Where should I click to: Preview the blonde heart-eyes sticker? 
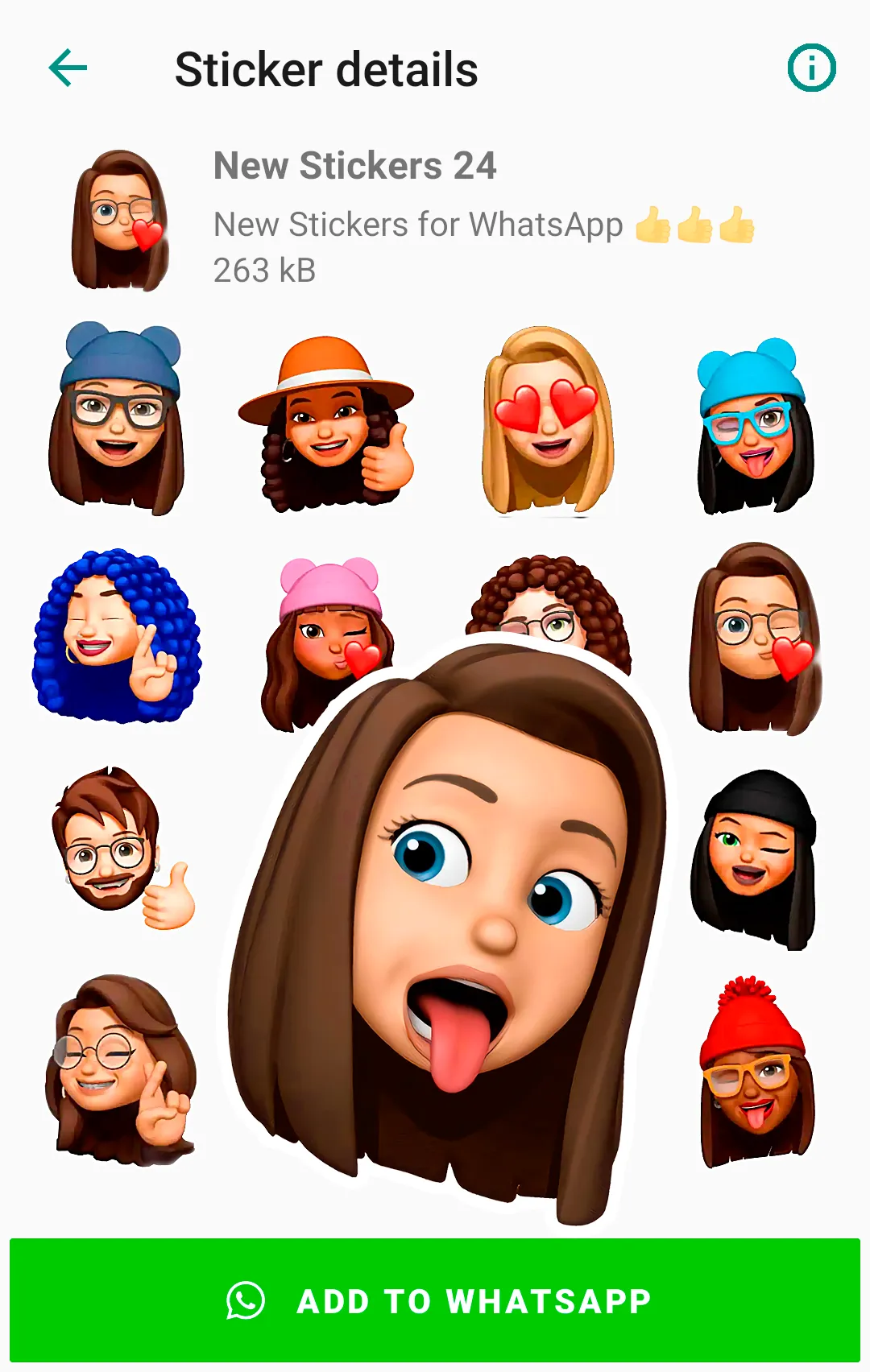(x=548, y=420)
